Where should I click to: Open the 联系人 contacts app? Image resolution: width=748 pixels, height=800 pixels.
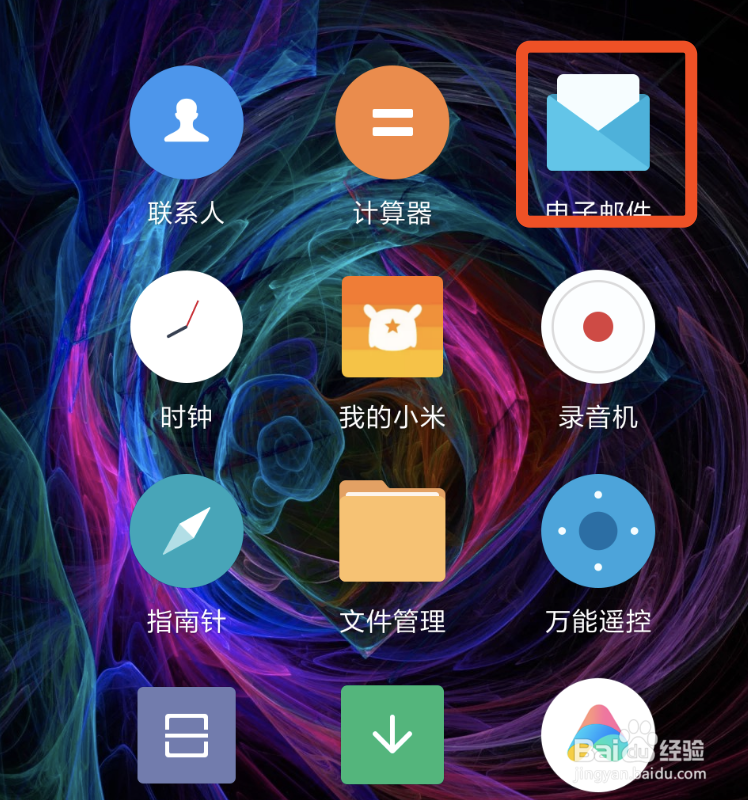(187, 122)
